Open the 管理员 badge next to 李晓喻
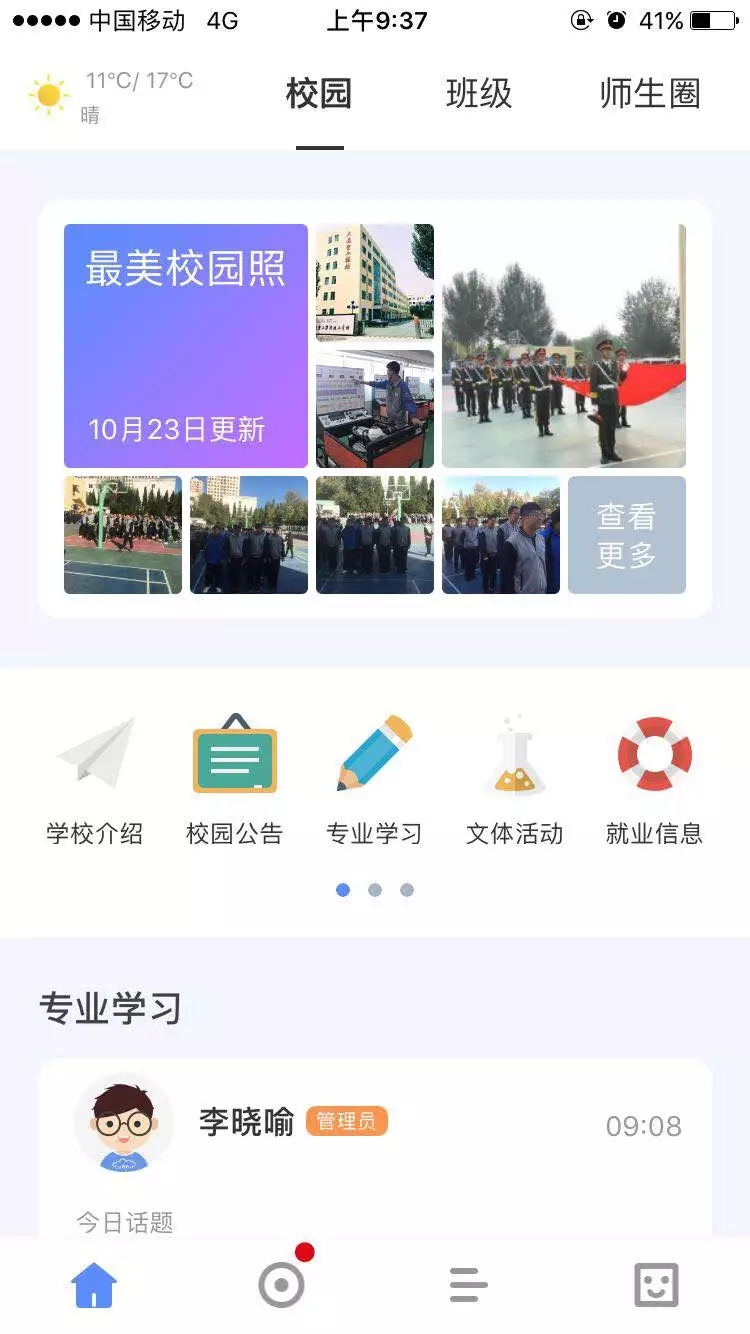Viewport: 750px width, 1334px height. point(347,1122)
